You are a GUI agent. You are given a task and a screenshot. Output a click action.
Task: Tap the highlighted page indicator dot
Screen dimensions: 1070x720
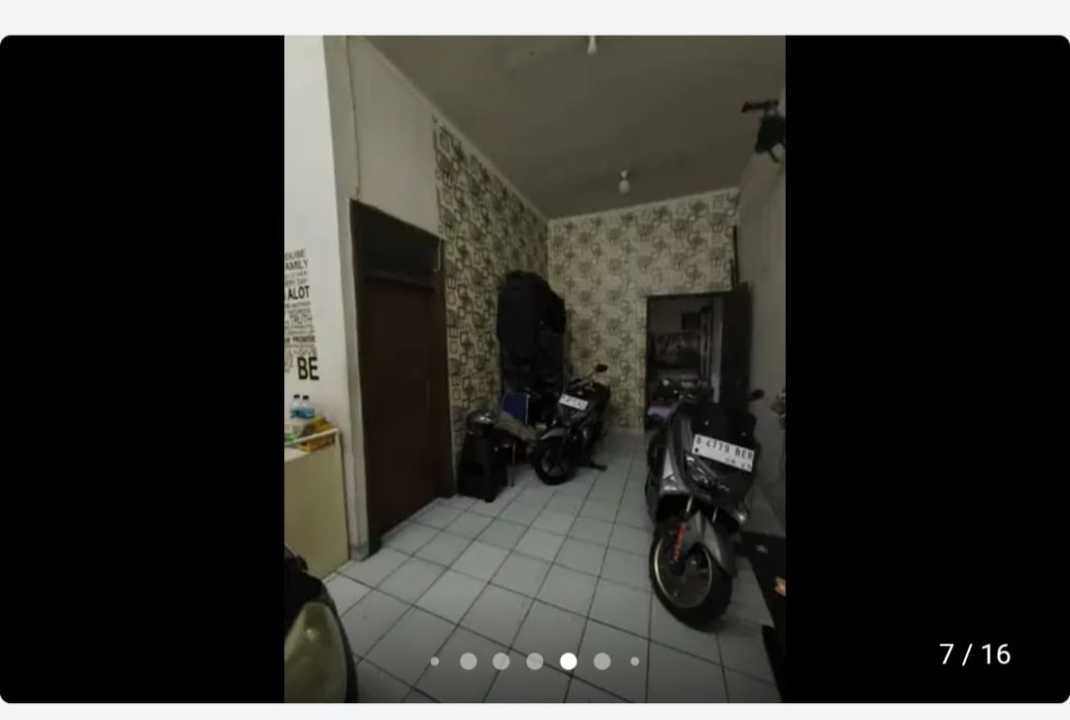point(568,661)
